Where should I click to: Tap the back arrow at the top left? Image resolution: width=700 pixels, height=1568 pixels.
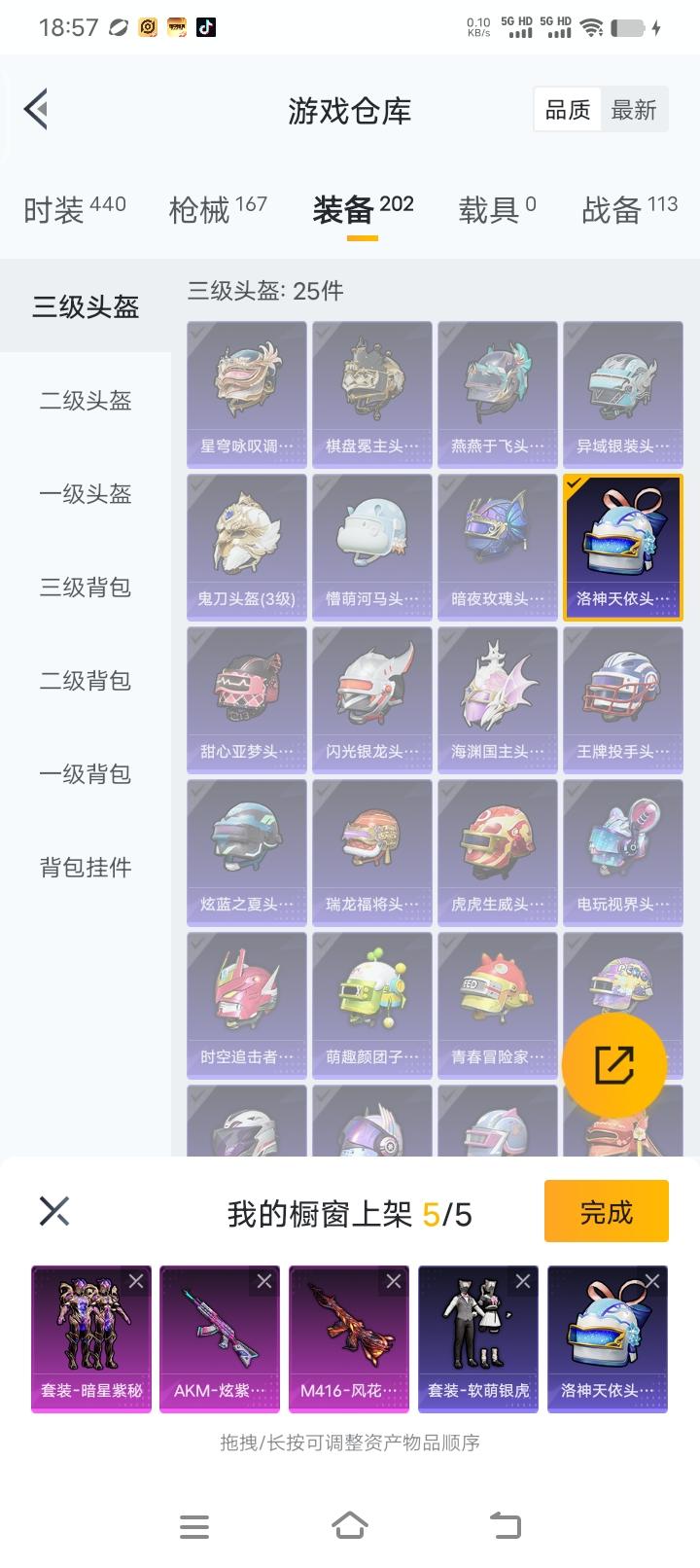pos(37,109)
